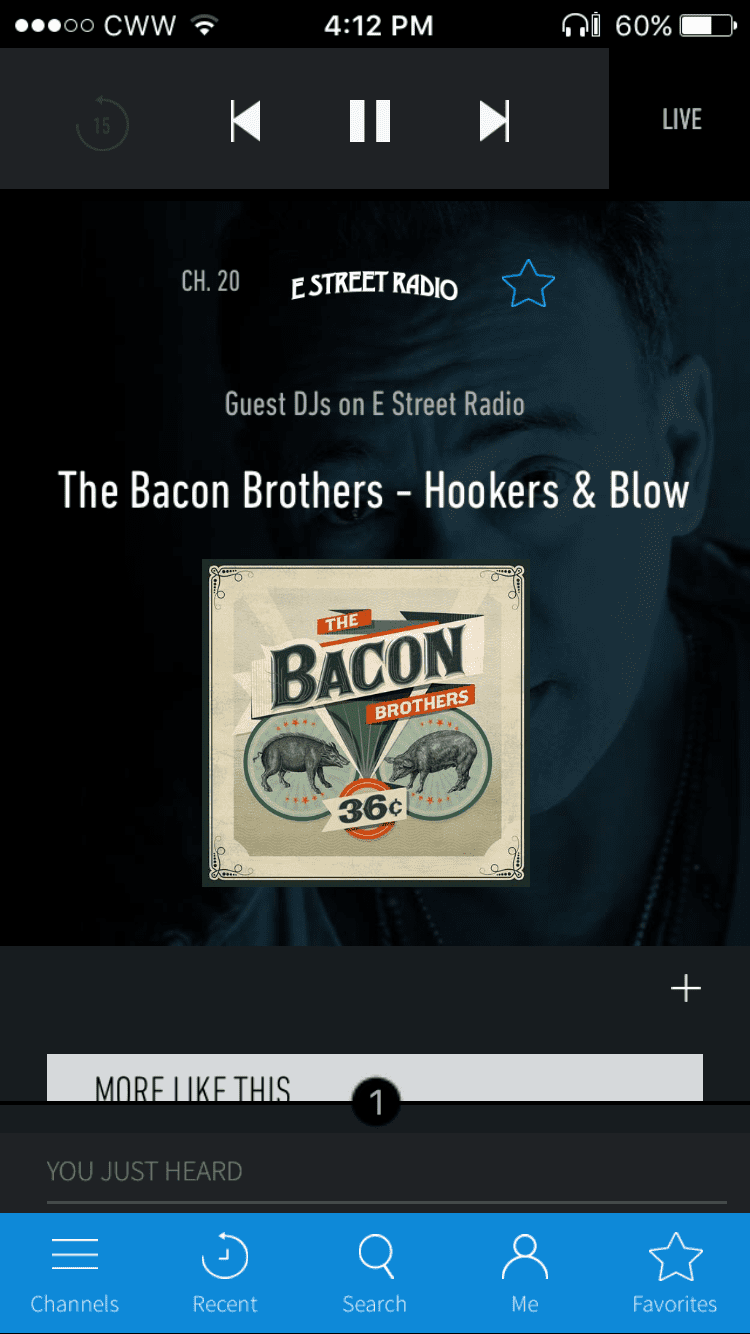This screenshot has height=1334, width=750.
Task: Pause the current playback
Action: tap(369, 121)
